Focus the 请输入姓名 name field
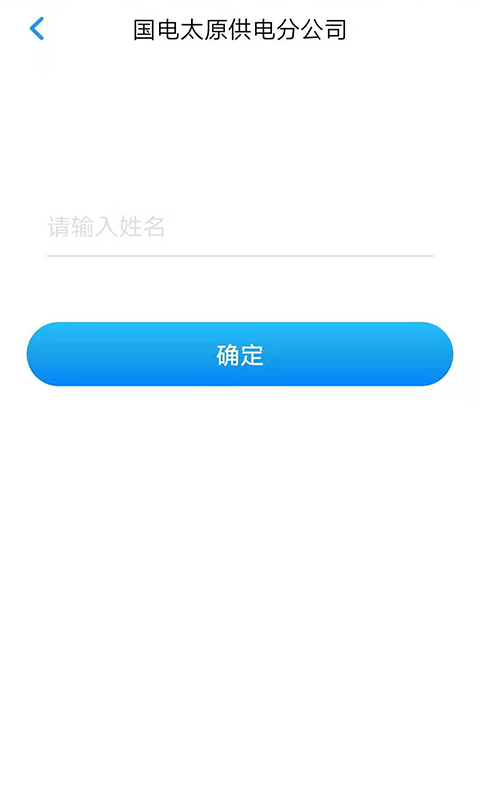This screenshot has width=480, height=800. [x=240, y=227]
